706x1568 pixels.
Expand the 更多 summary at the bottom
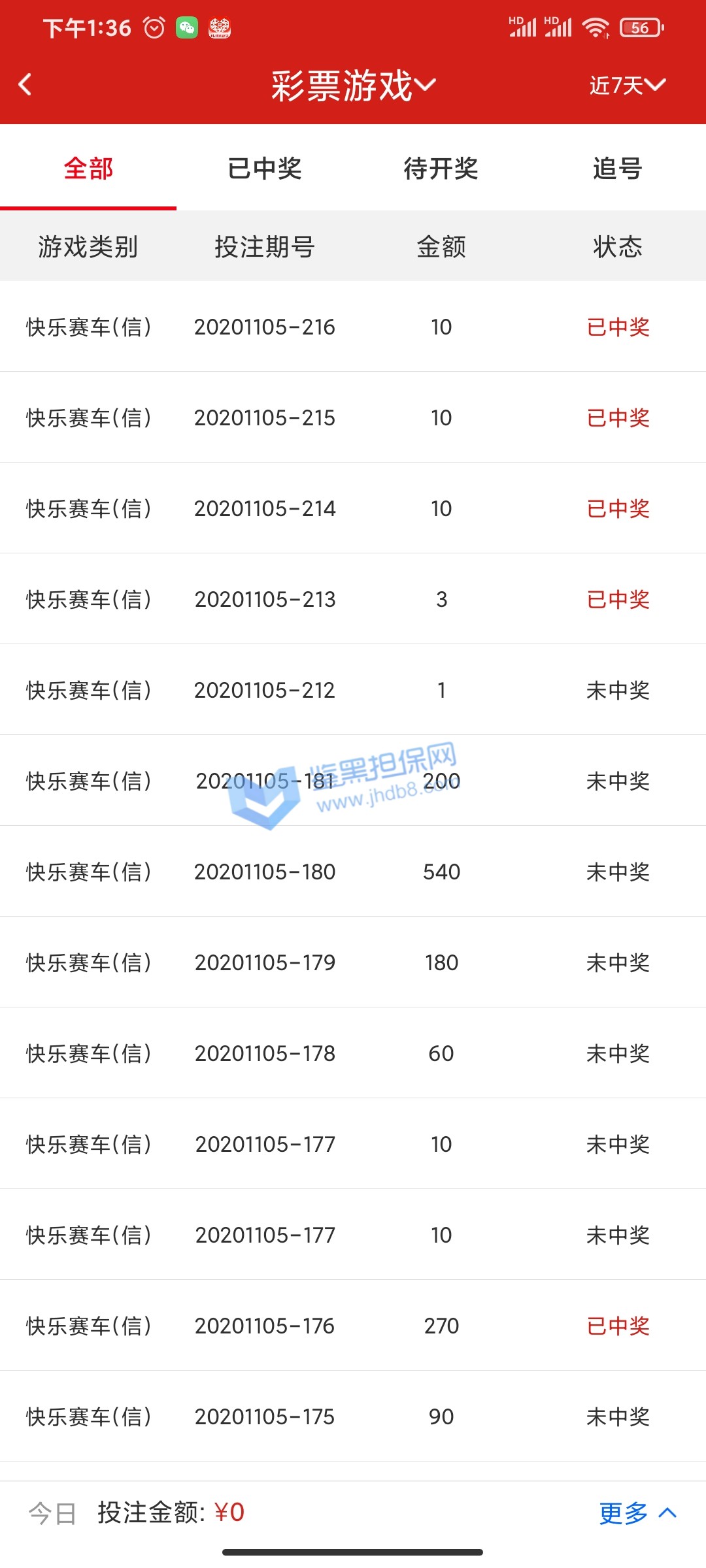pyautogui.click(x=637, y=1513)
